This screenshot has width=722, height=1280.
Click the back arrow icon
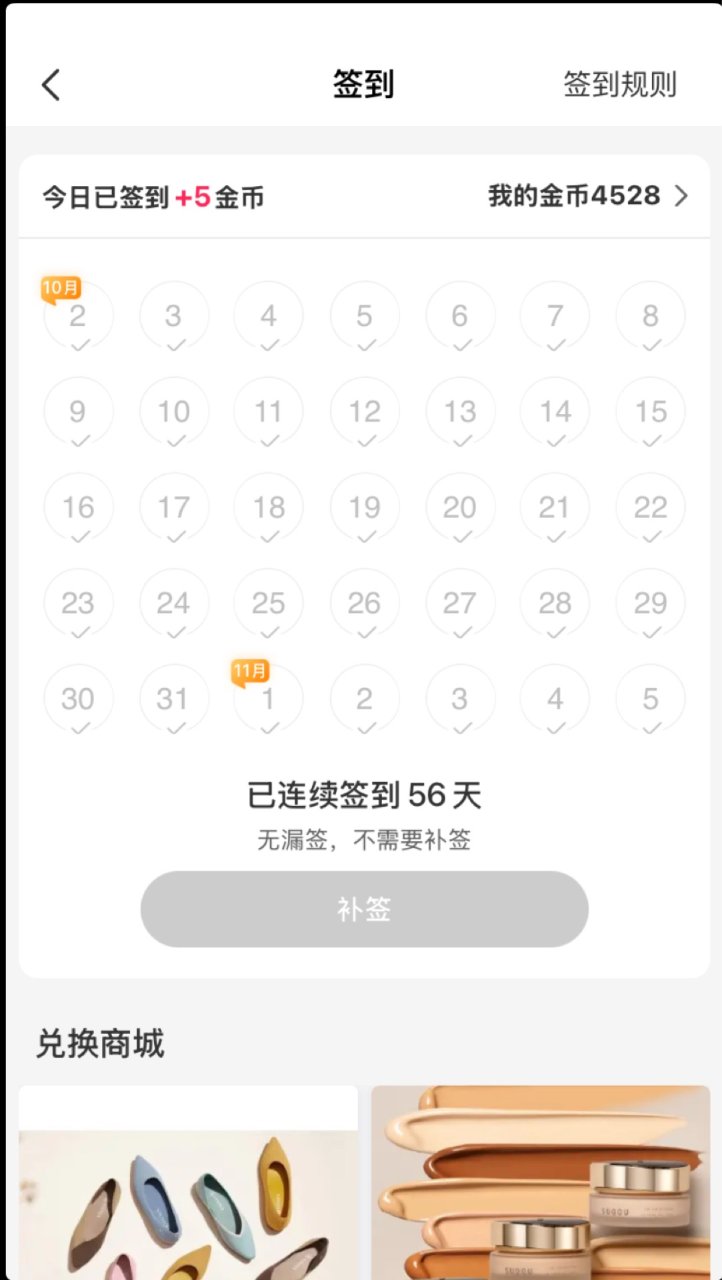[50, 85]
